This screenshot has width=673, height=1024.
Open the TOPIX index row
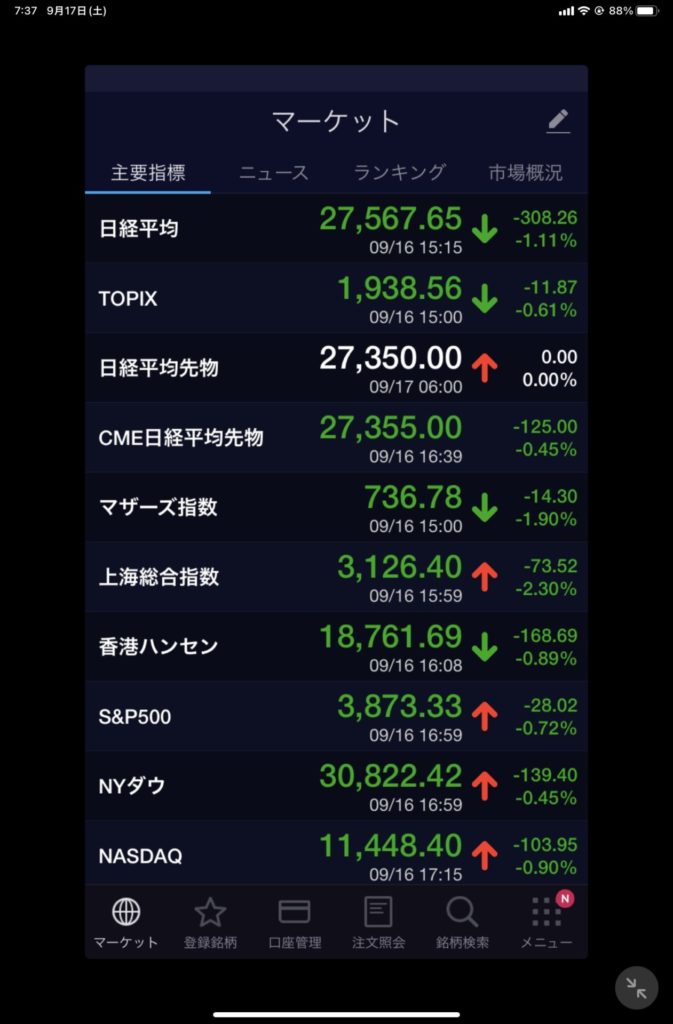[x=336, y=298]
